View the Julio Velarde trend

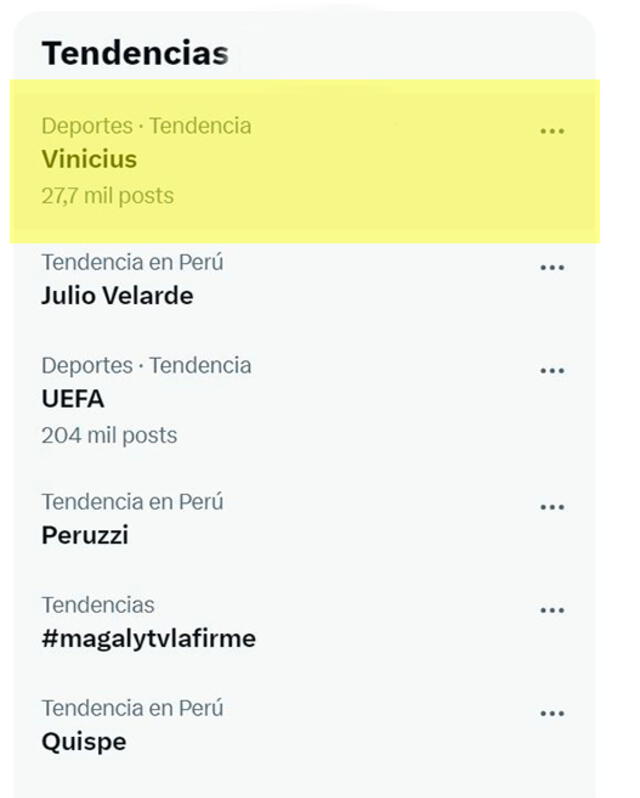pos(117,296)
